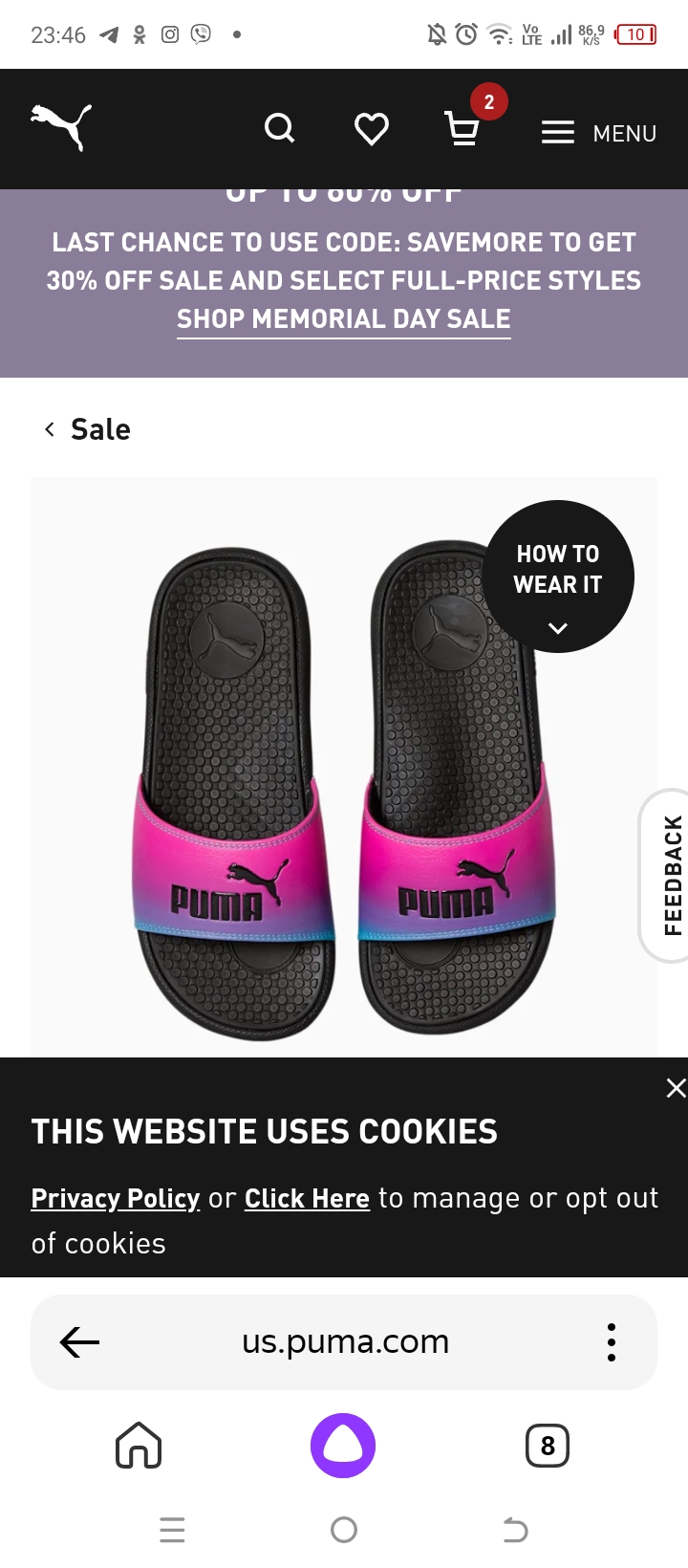Open the MENU drawer
This screenshot has height=1568, width=688.
click(x=599, y=133)
